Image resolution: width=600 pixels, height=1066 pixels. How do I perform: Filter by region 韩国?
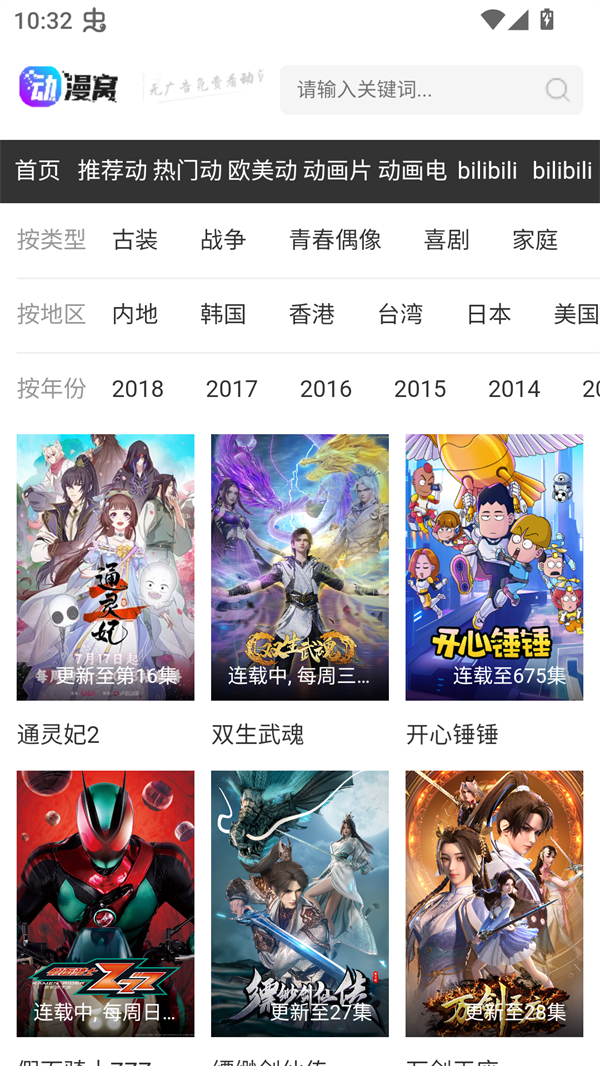(x=223, y=314)
